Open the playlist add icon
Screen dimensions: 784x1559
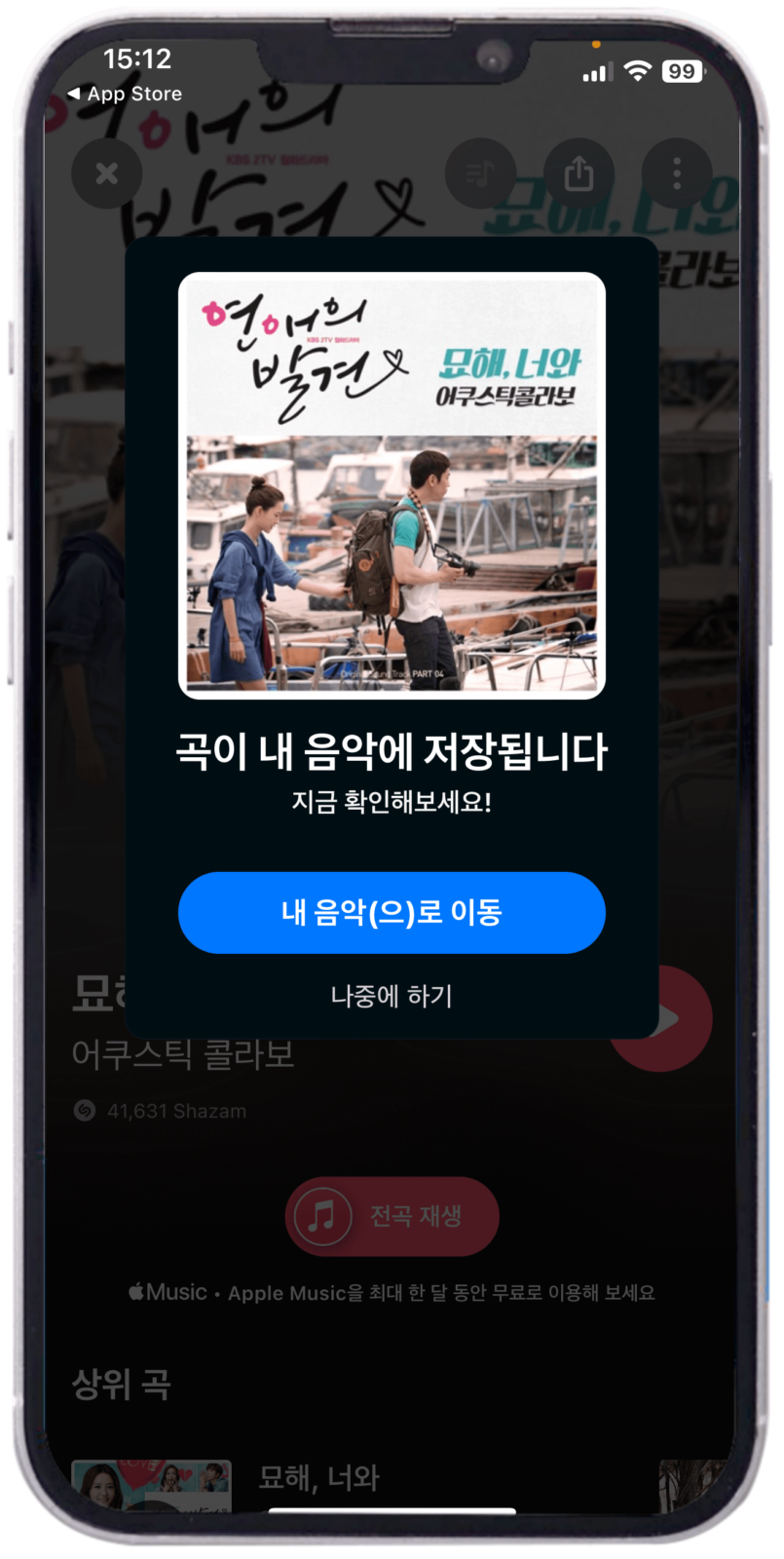479,174
